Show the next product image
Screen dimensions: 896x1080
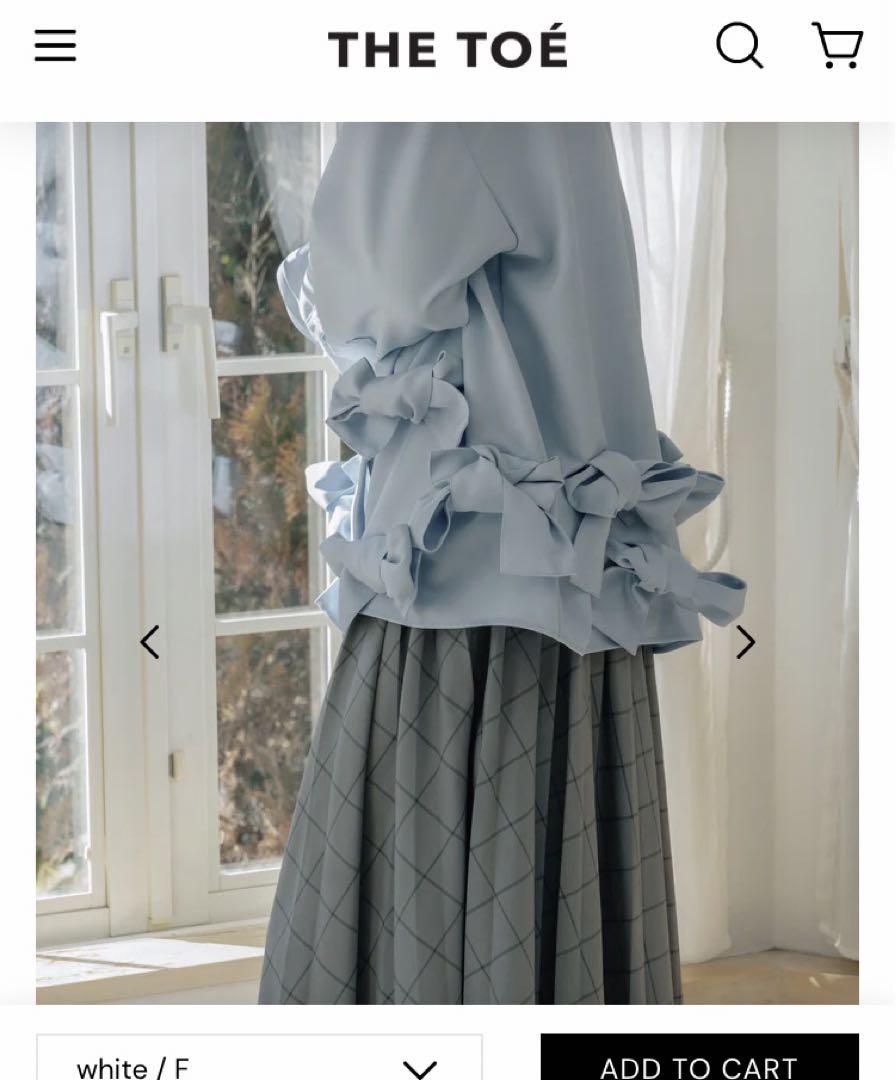(x=745, y=642)
